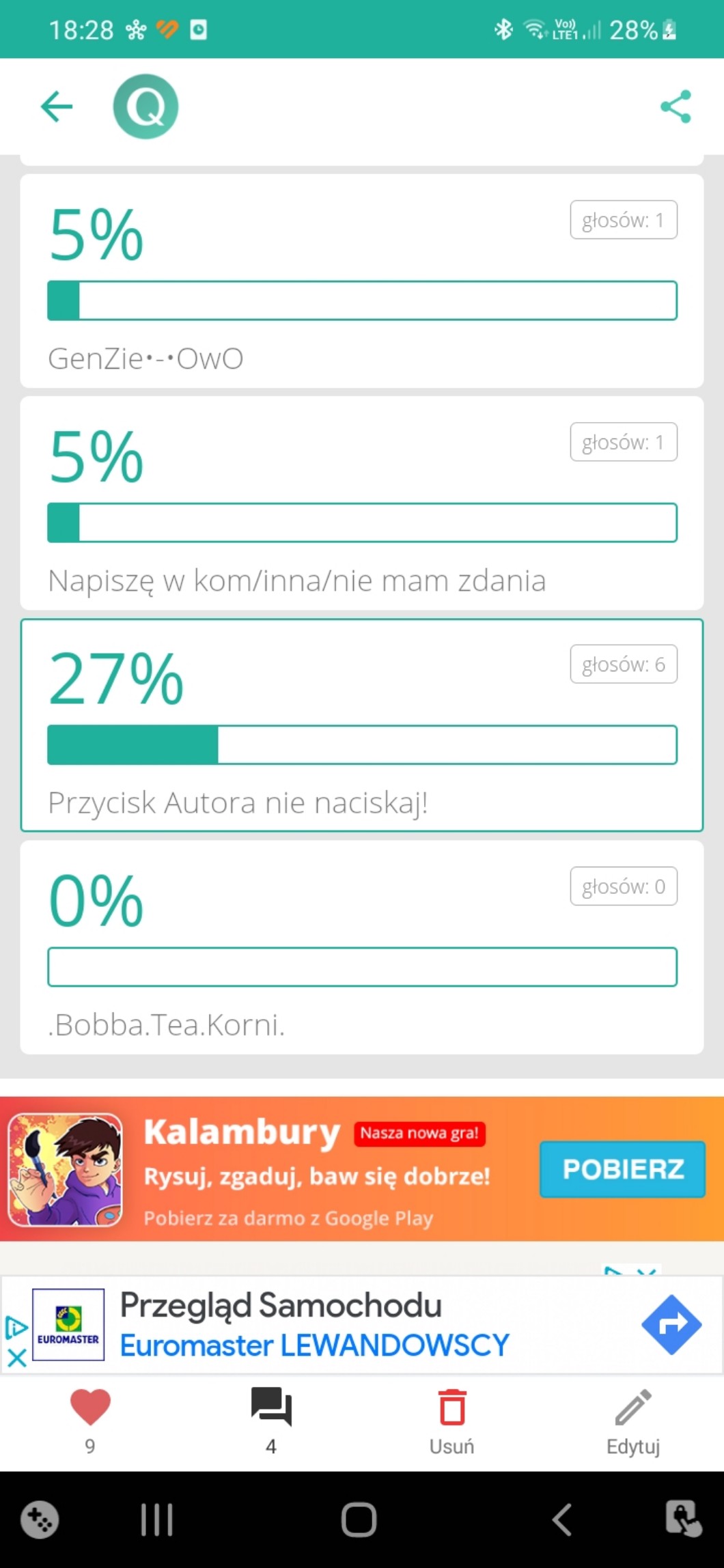The image size is (724, 1568).
Task: Select the GenZie•-•OwO answer card
Action: pos(362,281)
